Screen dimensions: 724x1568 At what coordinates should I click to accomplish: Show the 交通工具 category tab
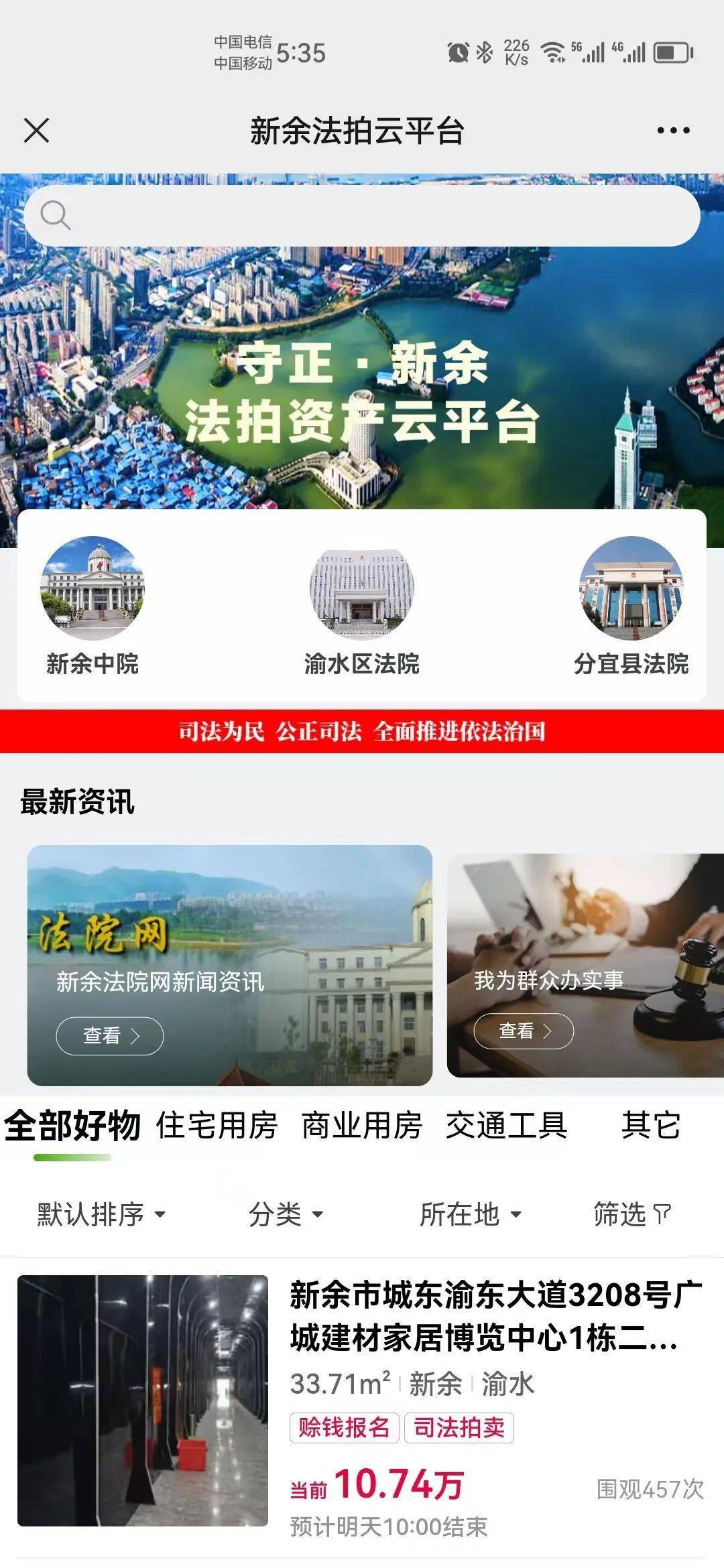(507, 1126)
